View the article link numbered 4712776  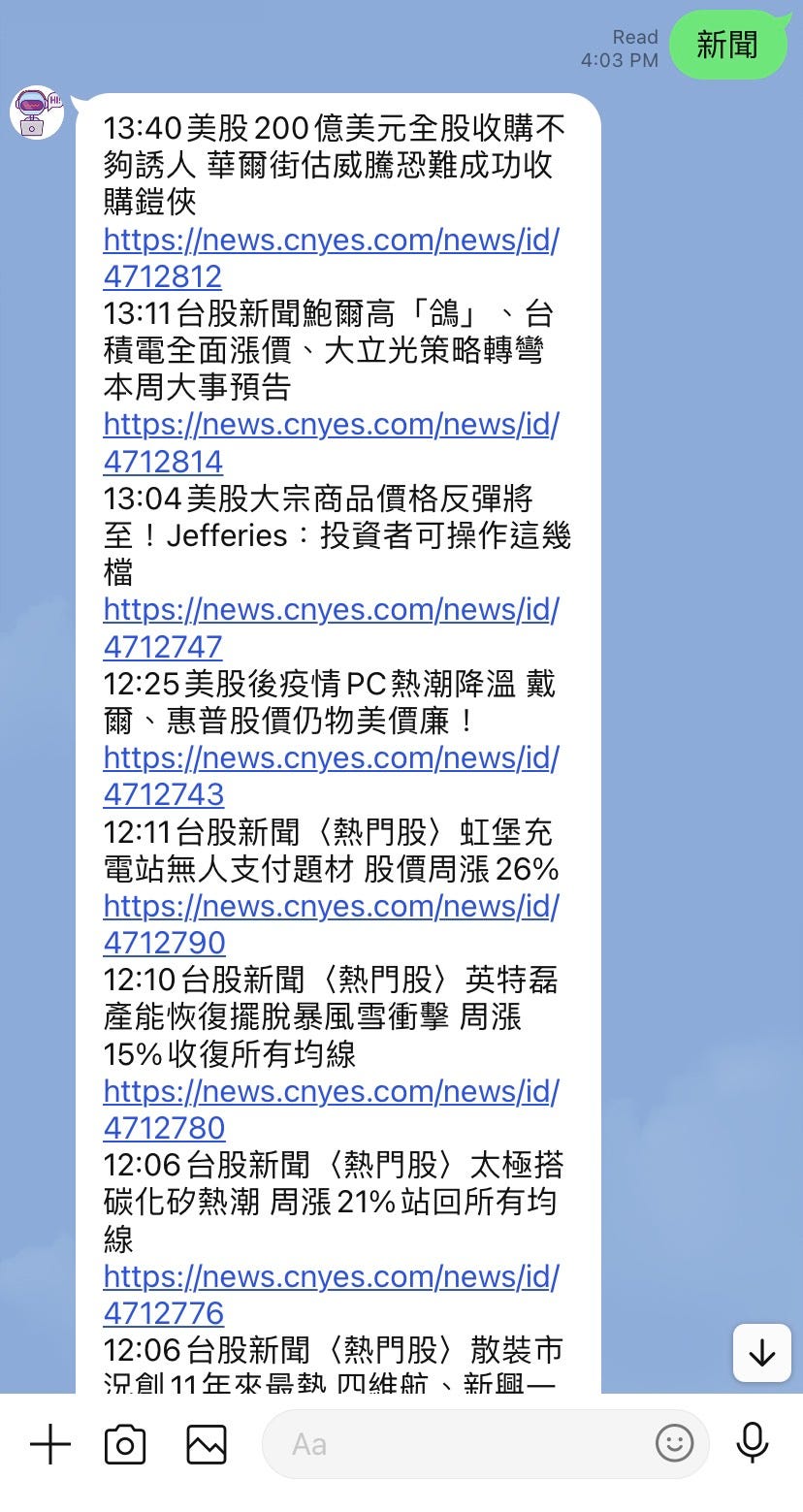(330, 1276)
